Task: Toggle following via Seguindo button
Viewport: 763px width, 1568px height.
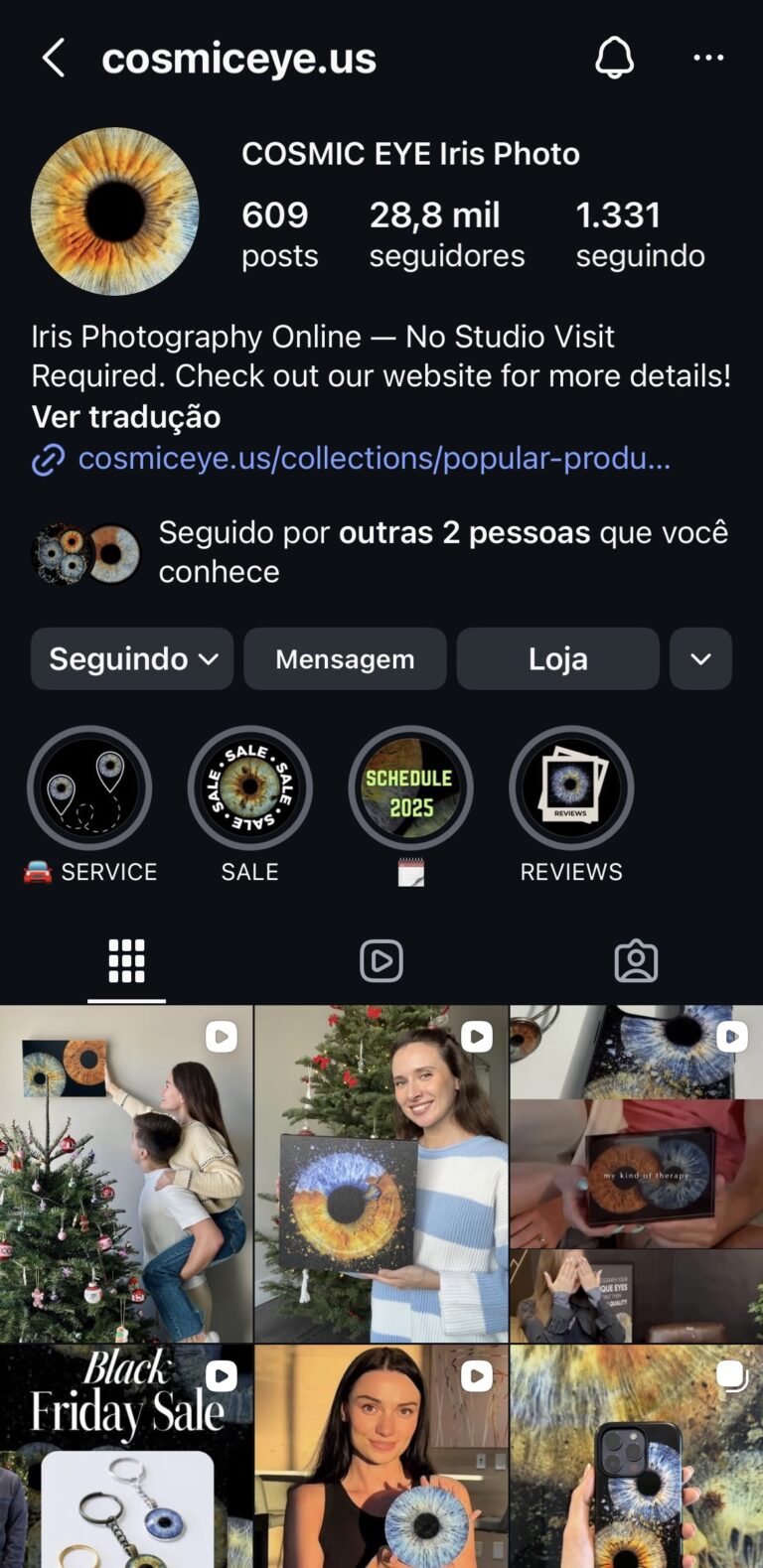Action: [131, 658]
